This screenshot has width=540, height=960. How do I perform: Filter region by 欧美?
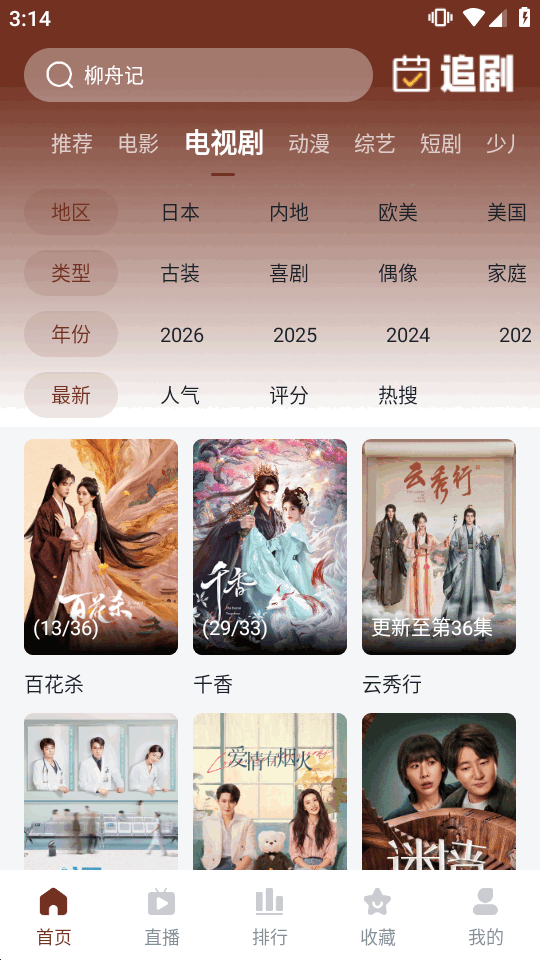[x=398, y=212]
